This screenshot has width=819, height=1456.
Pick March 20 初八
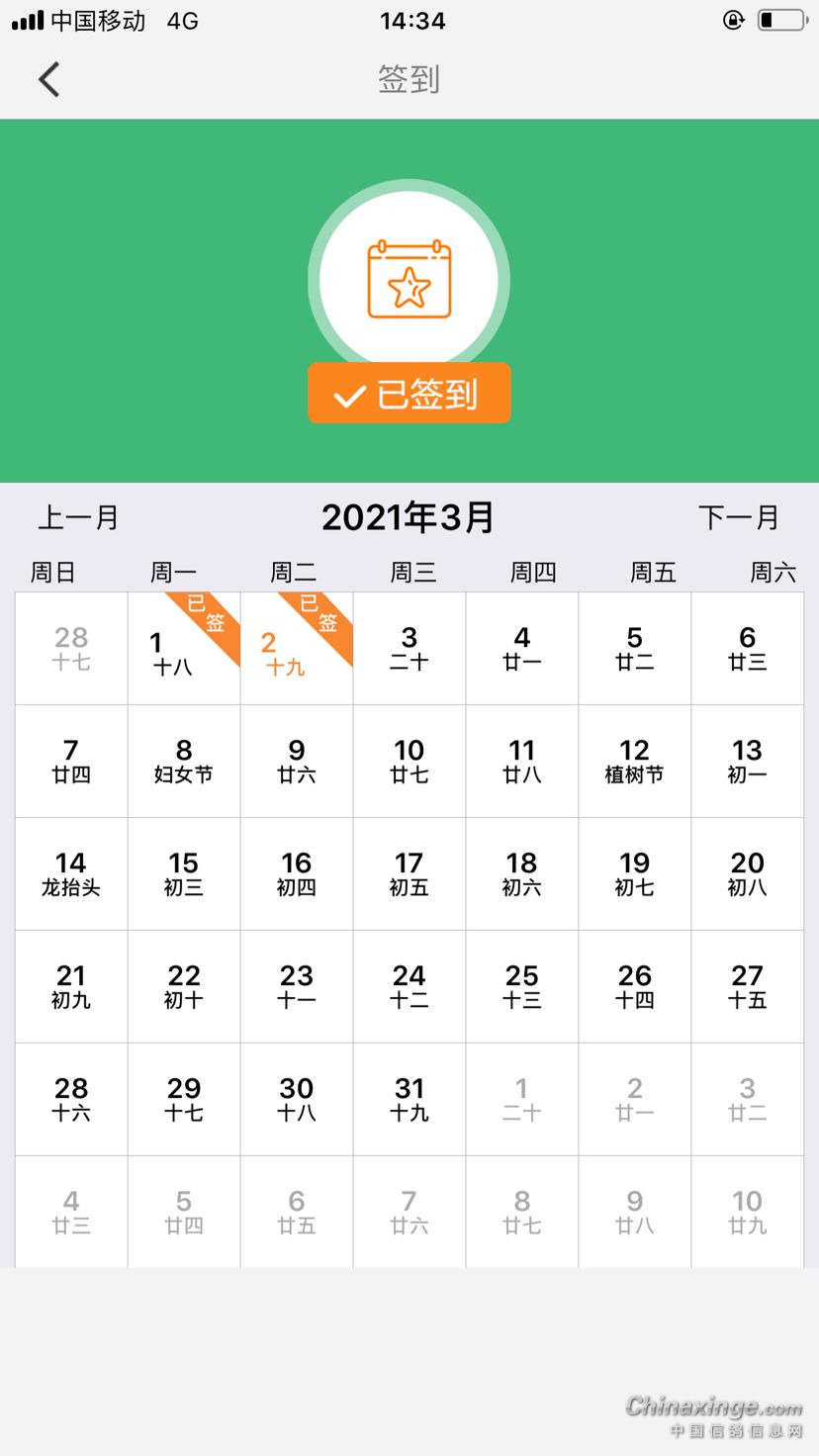click(748, 874)
